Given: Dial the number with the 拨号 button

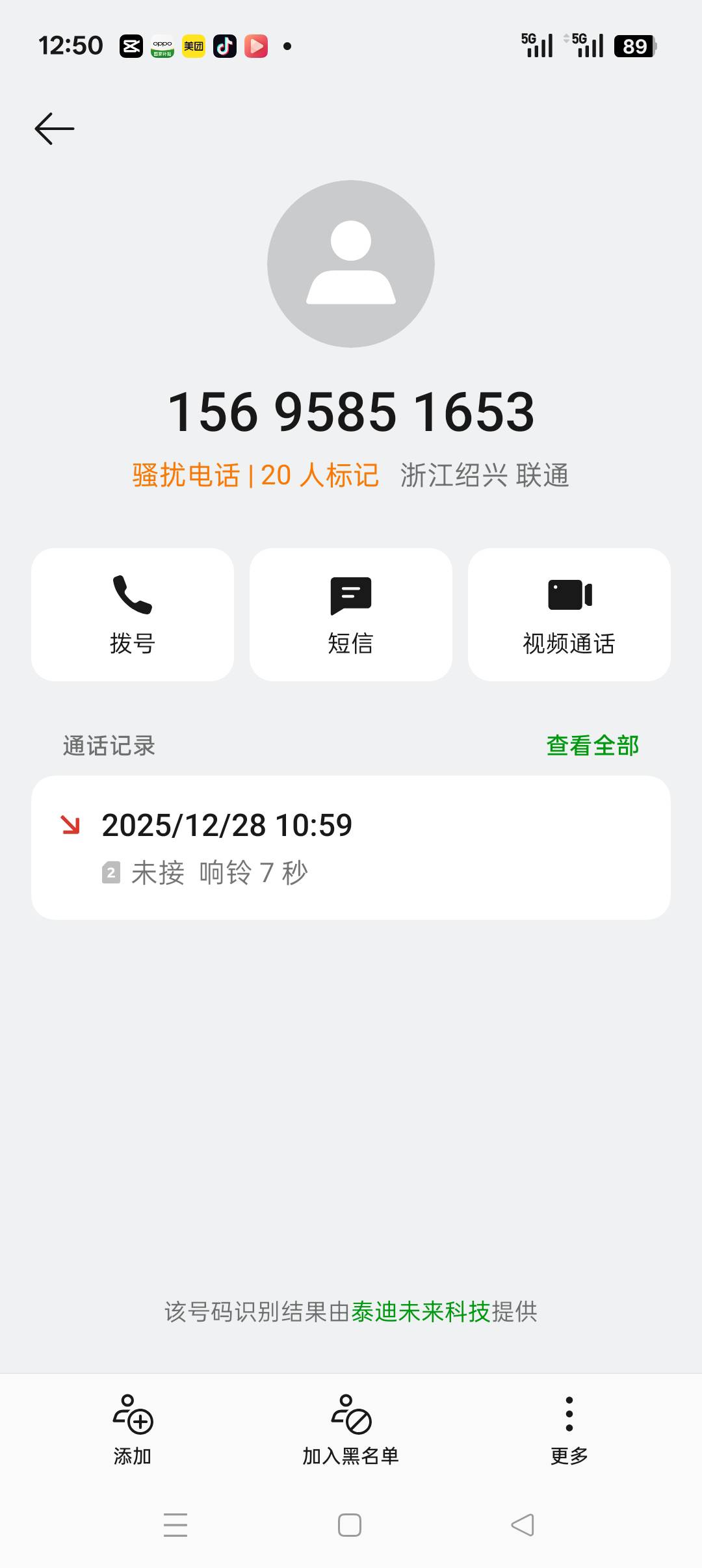Looking at the screenshot, I should pyautogui.click(x=133, y=614).
